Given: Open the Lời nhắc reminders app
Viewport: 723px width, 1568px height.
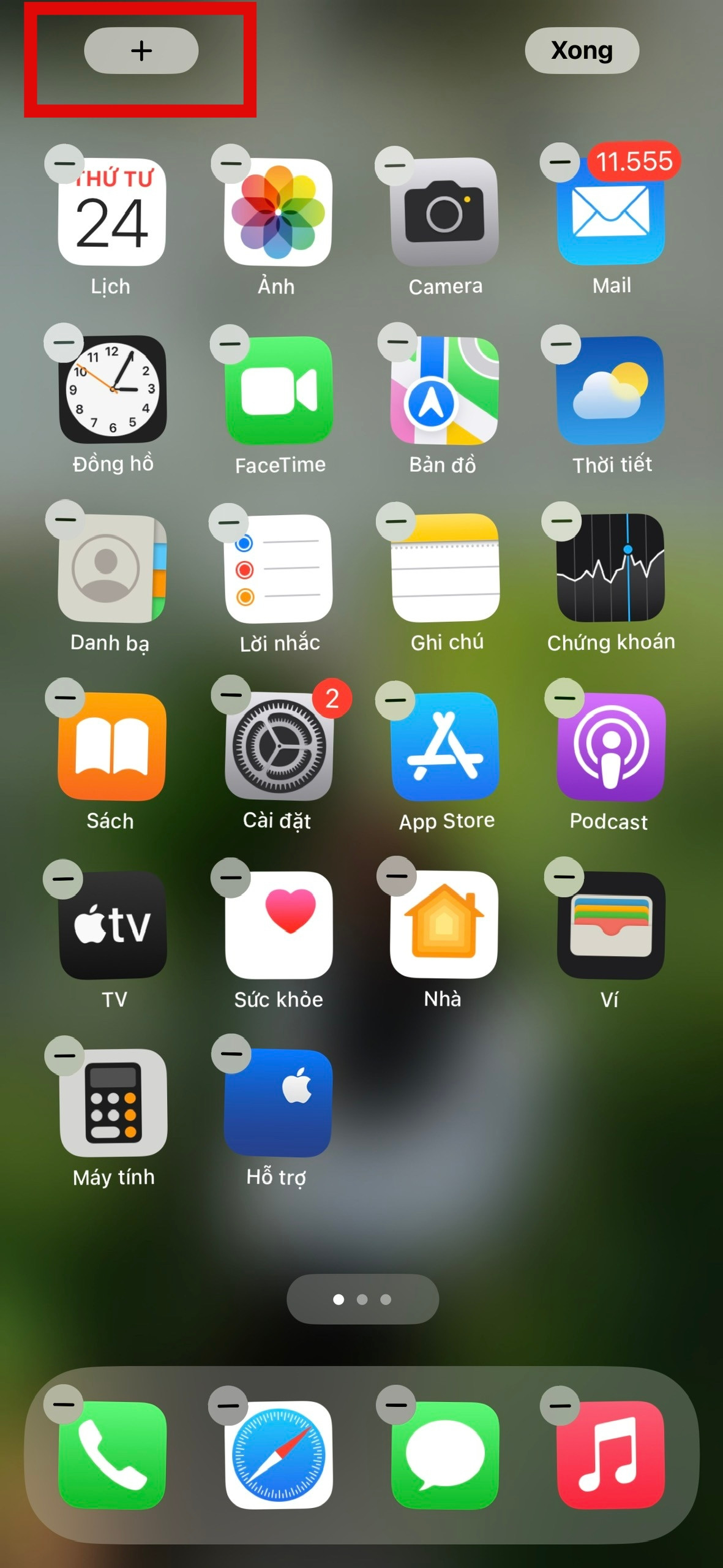Looking at the screenshot, I should [x=279, y=568].
